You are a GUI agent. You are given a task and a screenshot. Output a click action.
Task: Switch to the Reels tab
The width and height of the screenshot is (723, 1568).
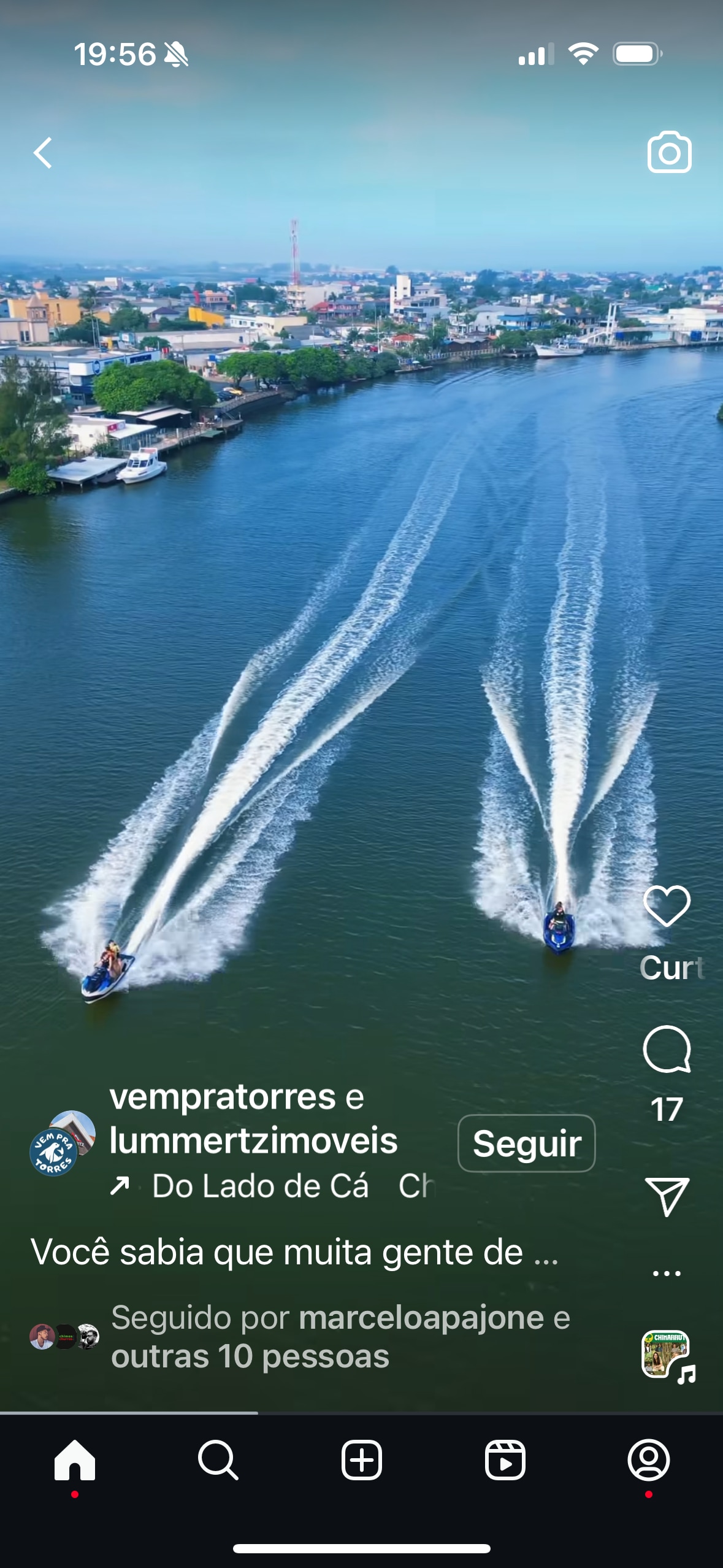[x=505, y=1460]
